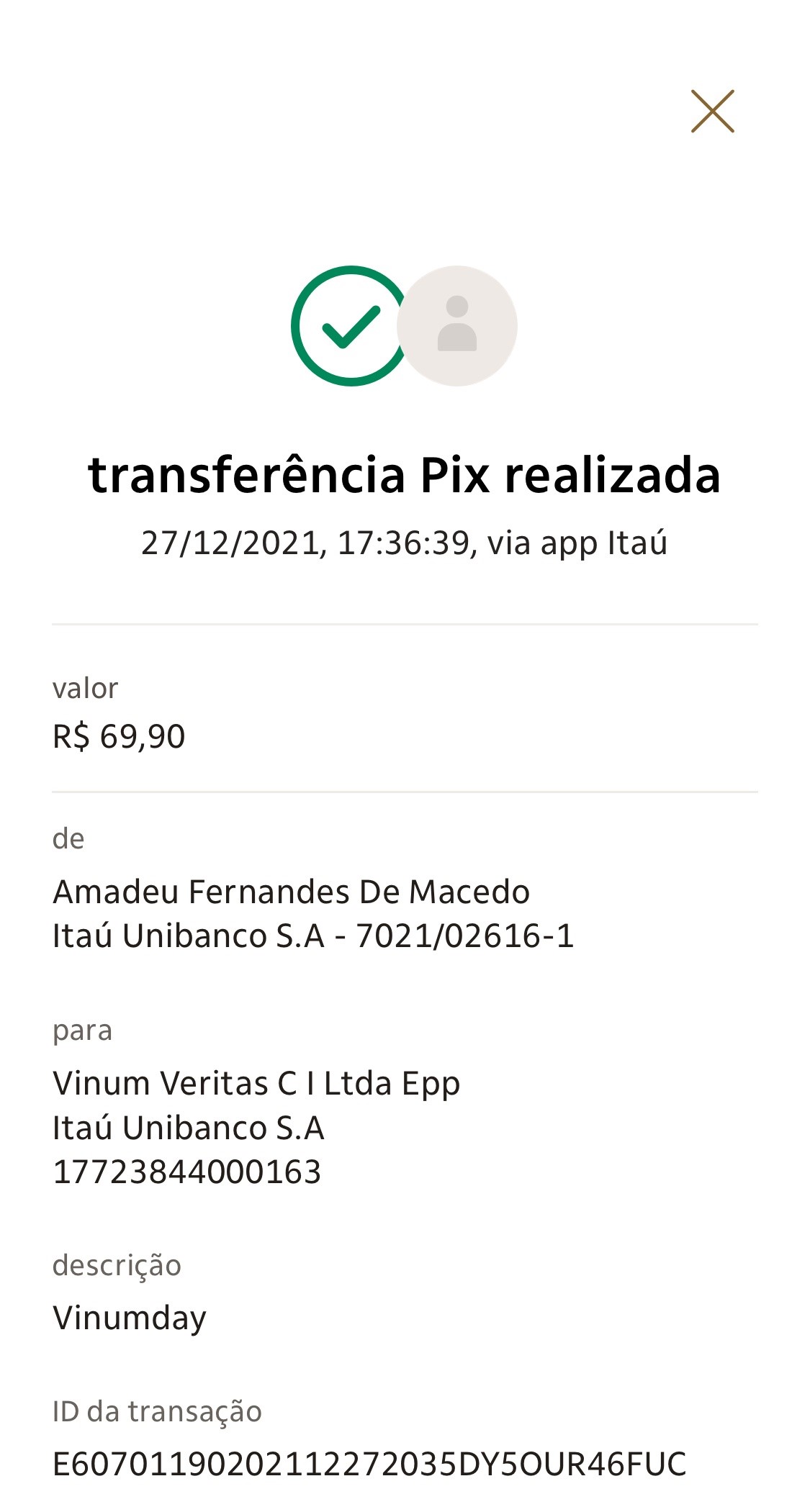
Task: Close the Pix transfer receipt
Action: tap(712, 112)
